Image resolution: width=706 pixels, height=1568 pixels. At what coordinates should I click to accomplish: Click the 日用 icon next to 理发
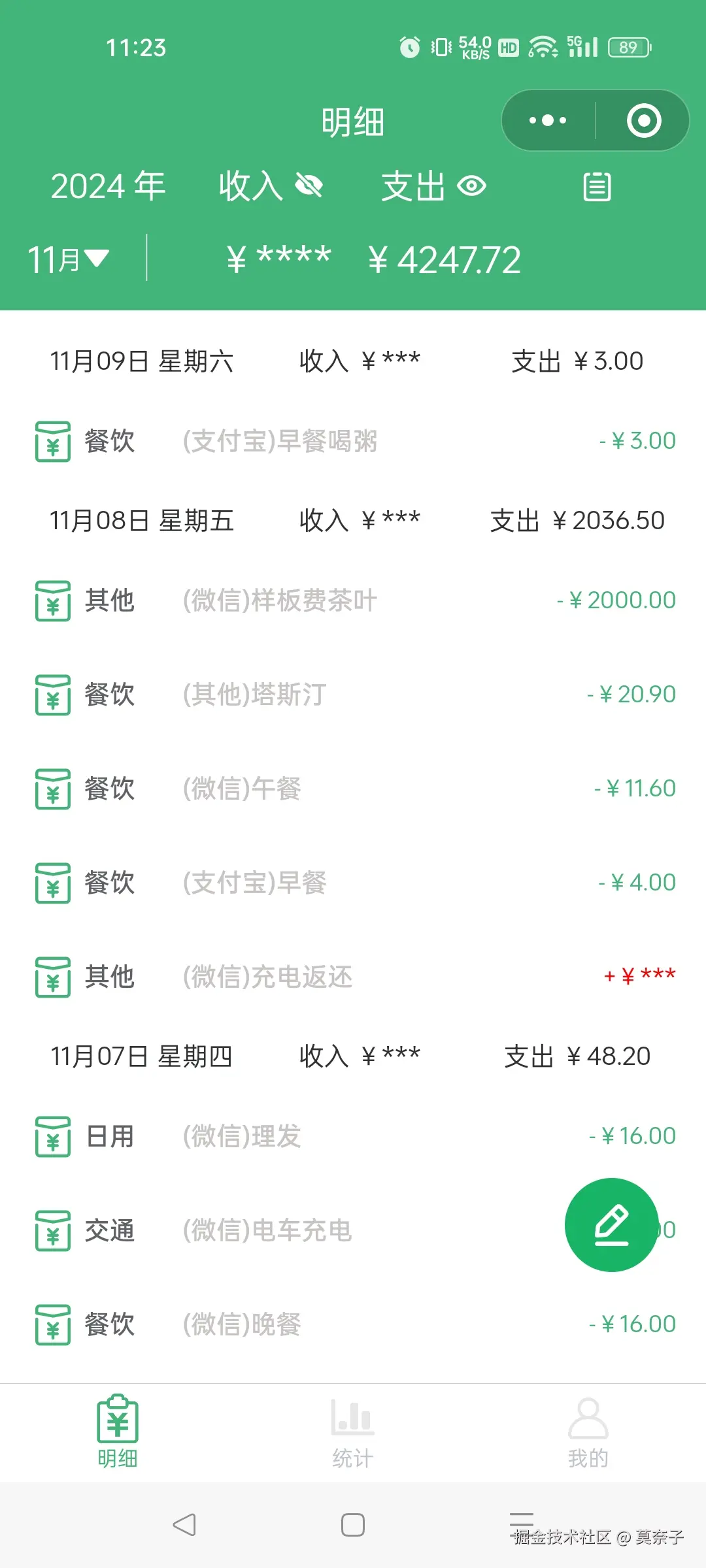(53, 1135)
